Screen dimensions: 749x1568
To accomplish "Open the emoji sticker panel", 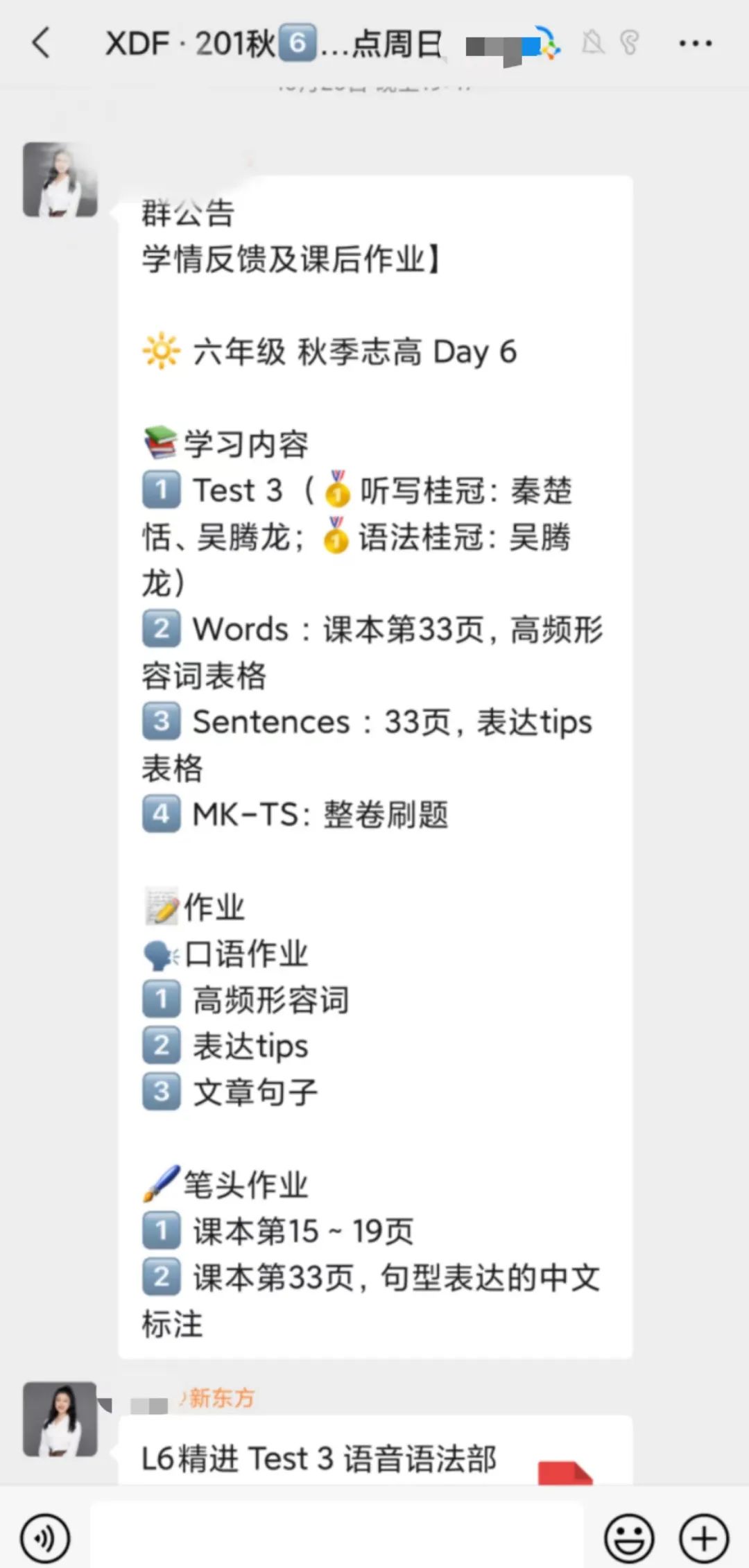I will [x=629, y=1538].
